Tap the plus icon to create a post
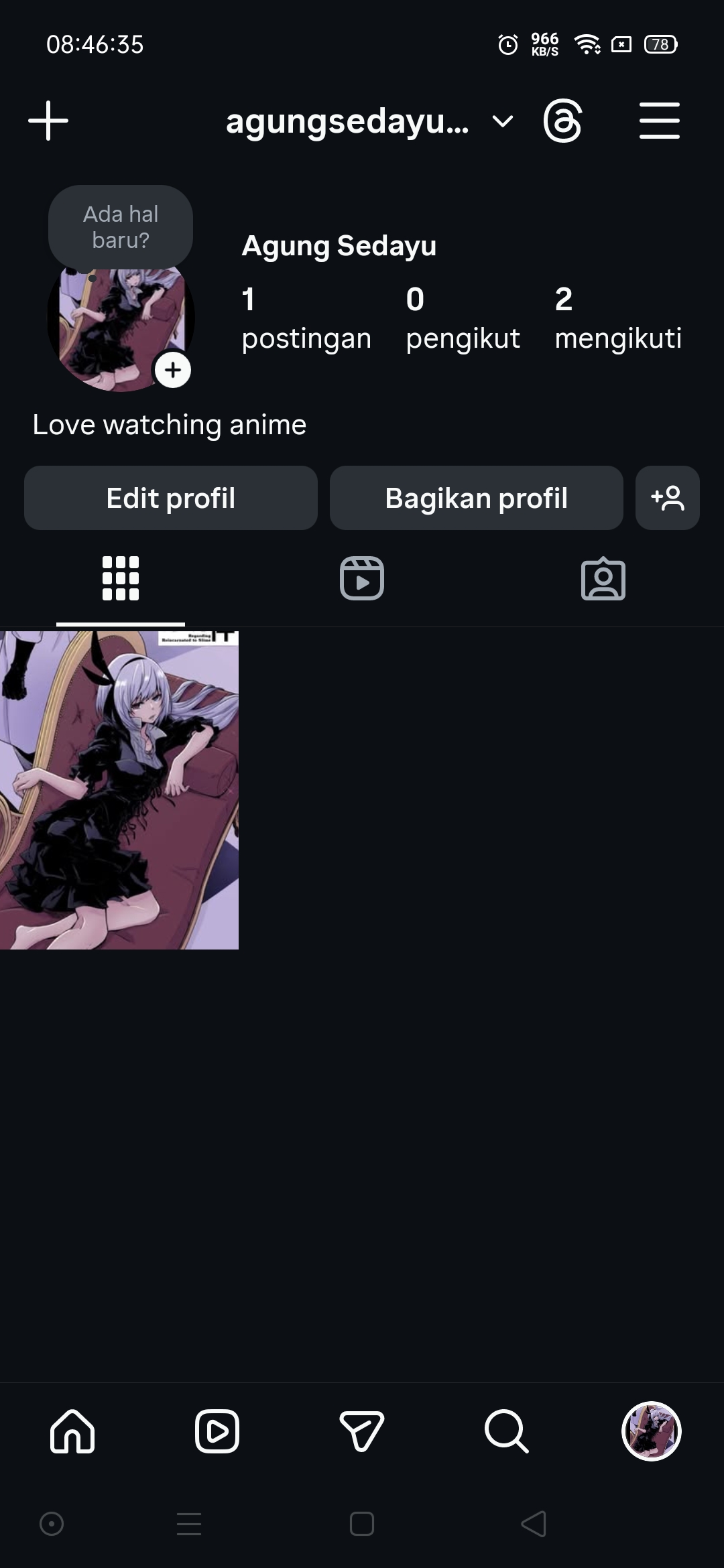724x1568 pixels. point(48,121)
